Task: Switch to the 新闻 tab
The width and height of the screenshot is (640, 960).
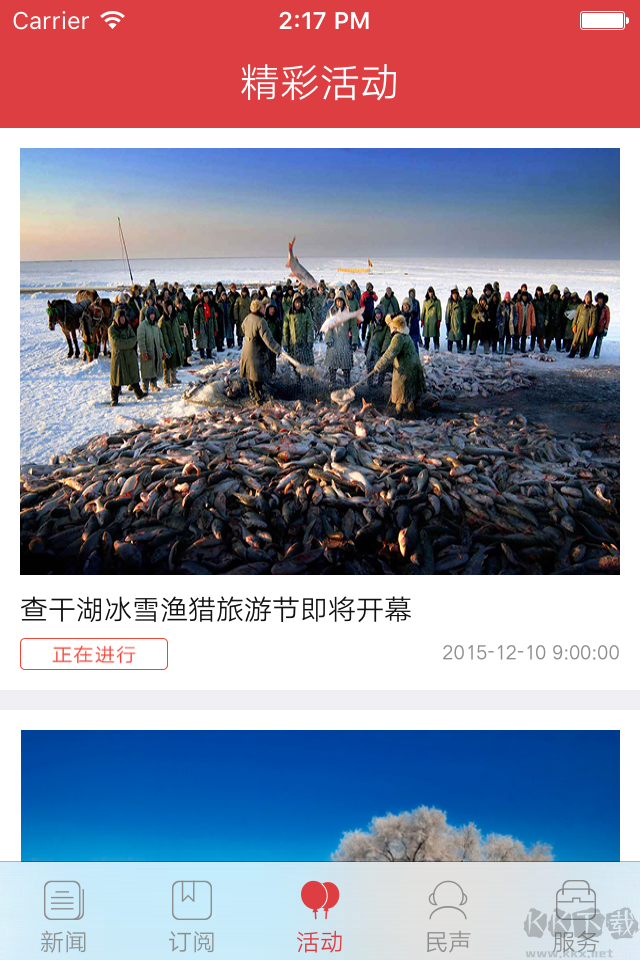Action: tap(64, 915)
